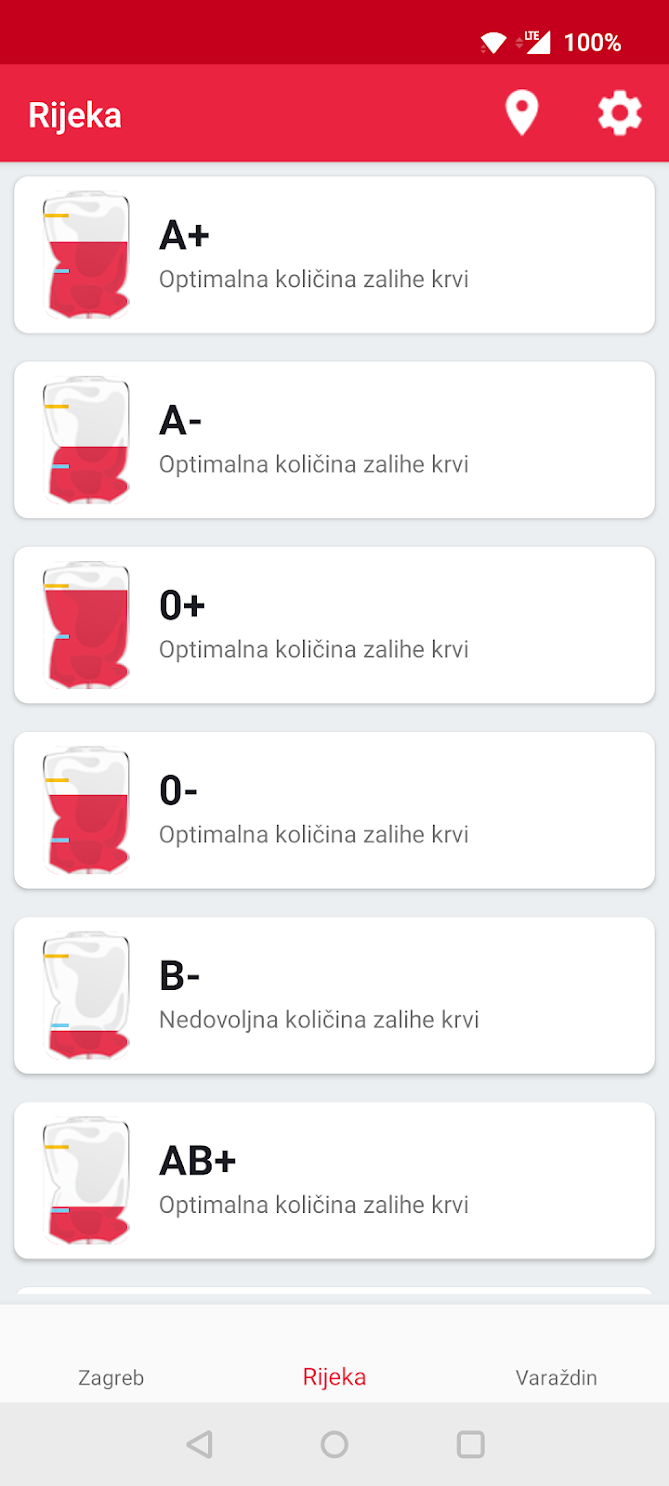Go to the system home screen

[x=334, y=1444]
